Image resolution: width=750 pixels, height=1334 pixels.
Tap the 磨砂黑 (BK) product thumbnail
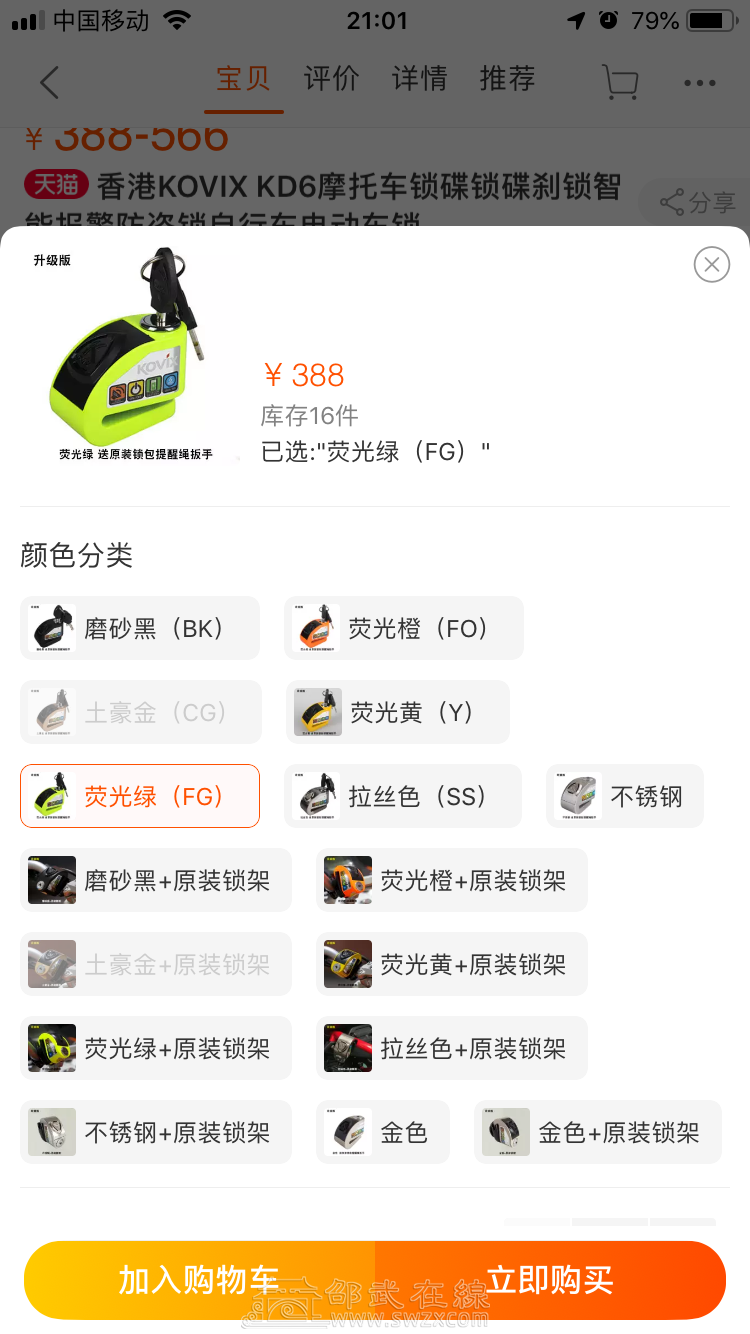click(51, 628)
